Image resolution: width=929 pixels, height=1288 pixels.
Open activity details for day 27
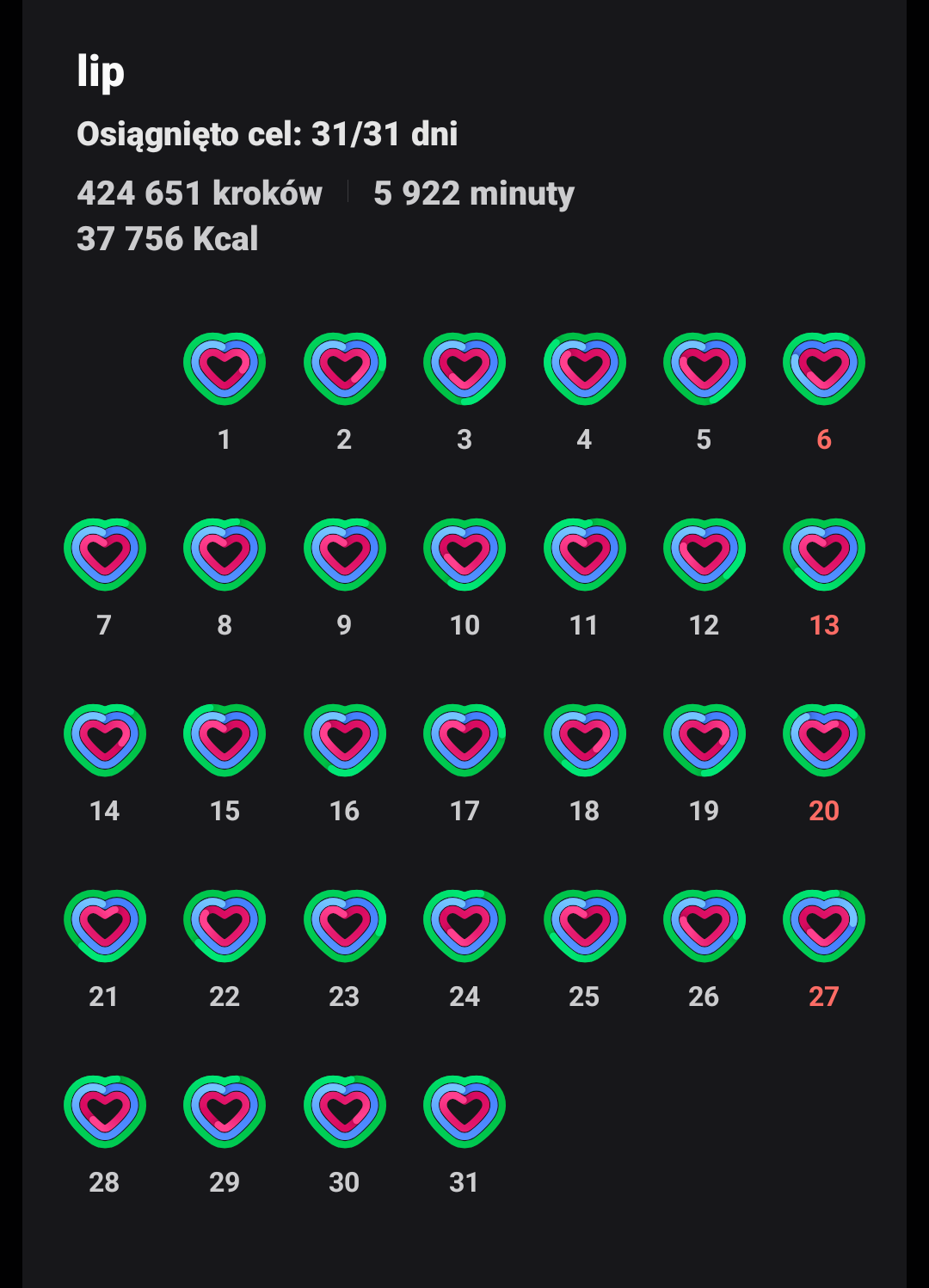click(823, 926)
